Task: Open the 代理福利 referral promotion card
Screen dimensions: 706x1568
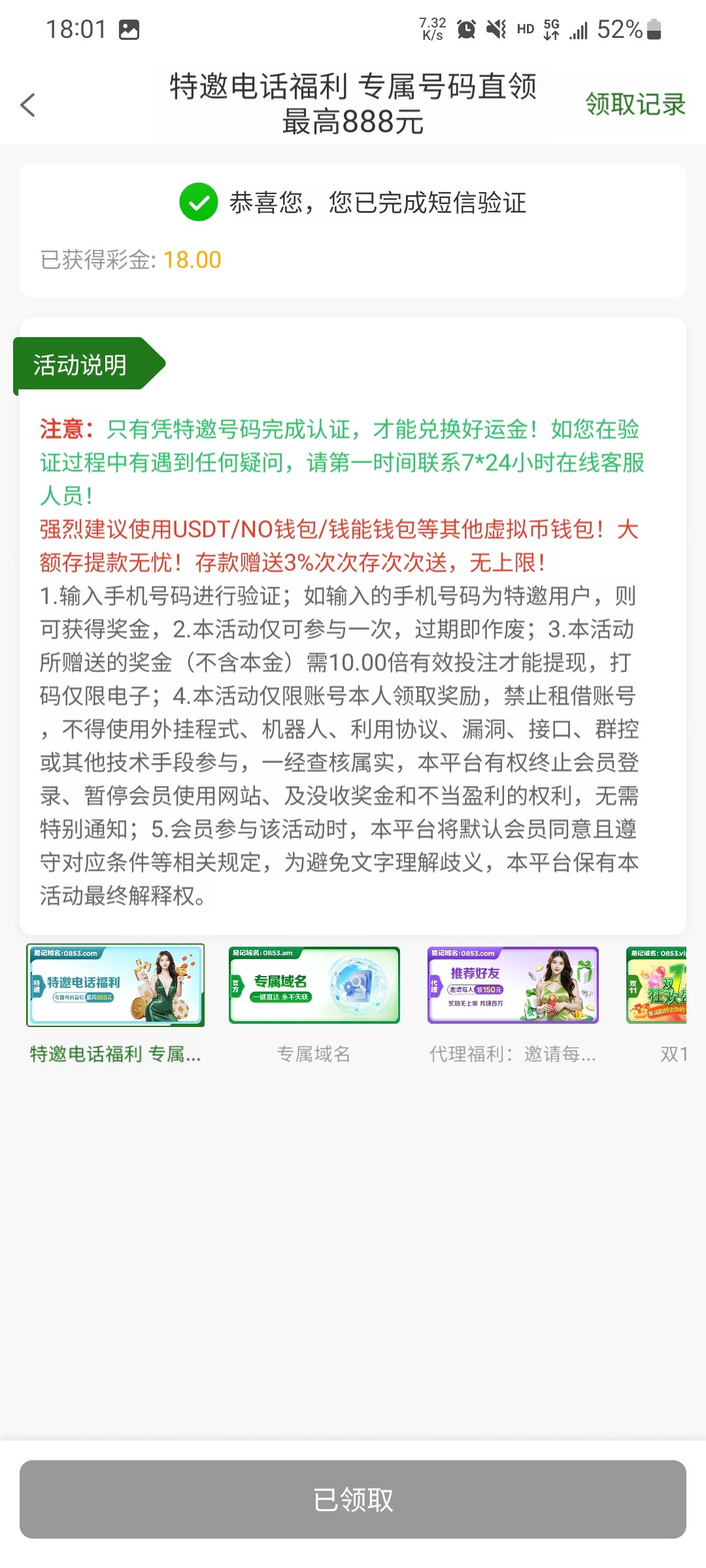Action: 513,985
